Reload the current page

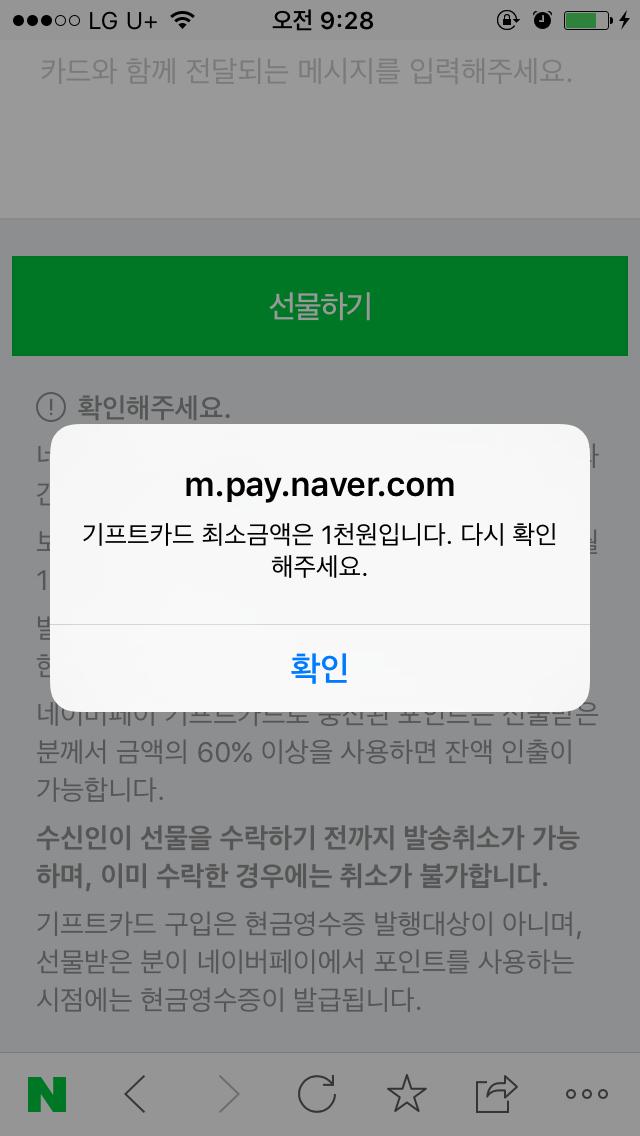[x=317, y=1095]
